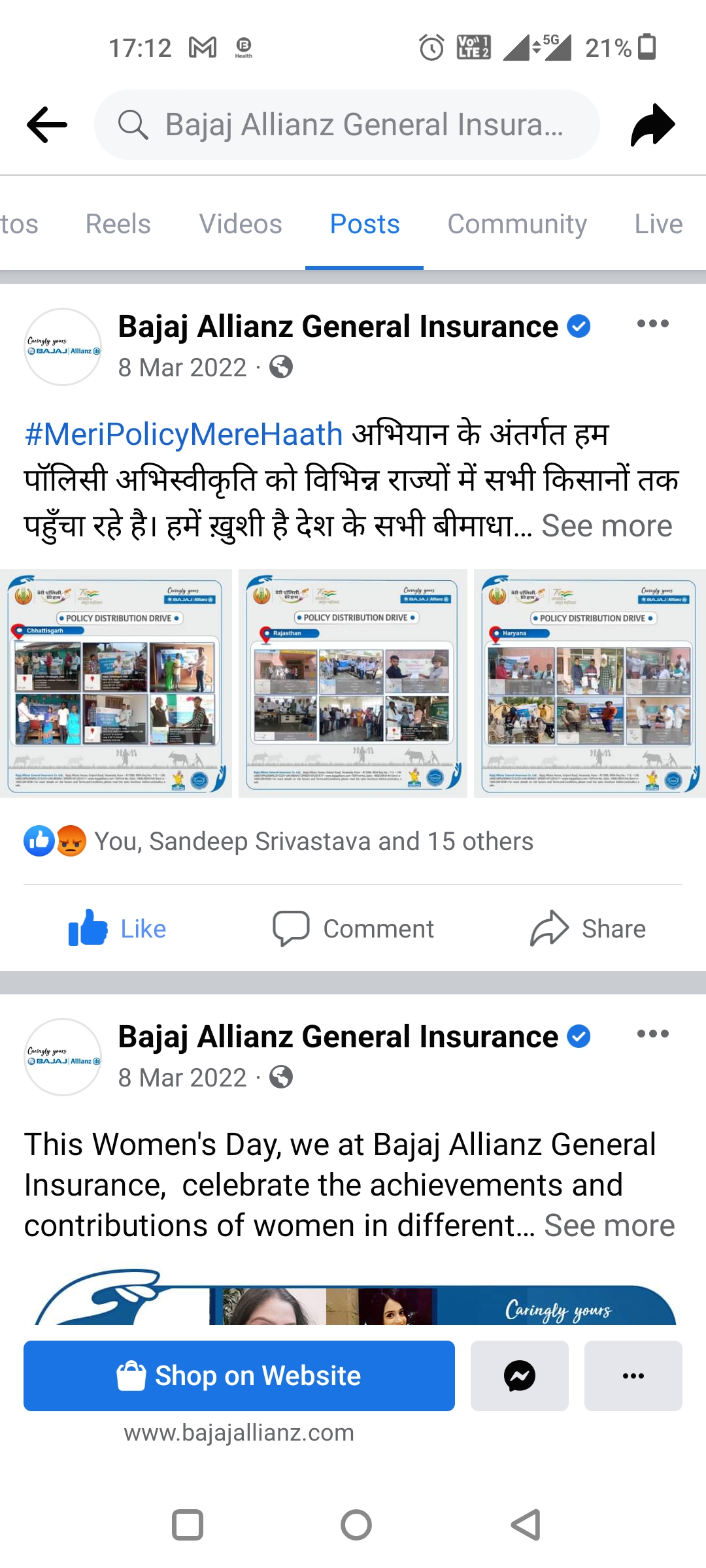
Task: Switch to the Videos tab
Action: (241, 224)
